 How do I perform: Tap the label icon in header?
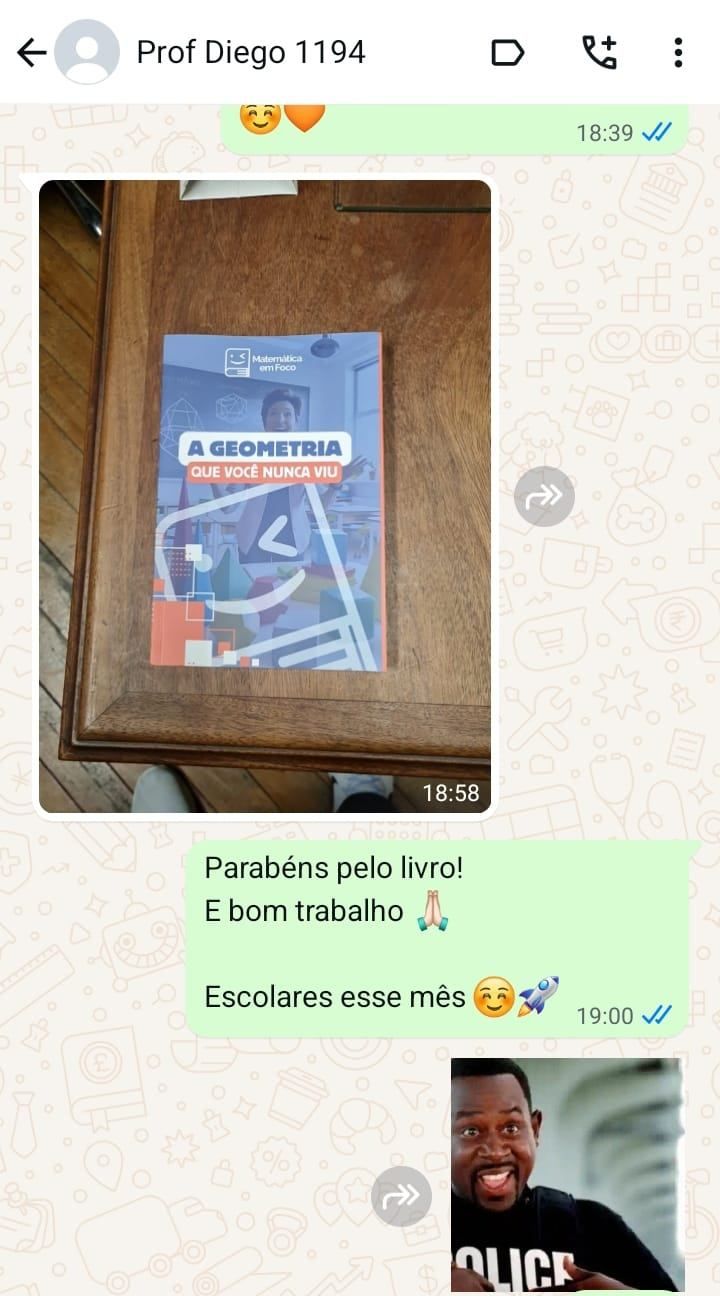(x=507, y=53)
